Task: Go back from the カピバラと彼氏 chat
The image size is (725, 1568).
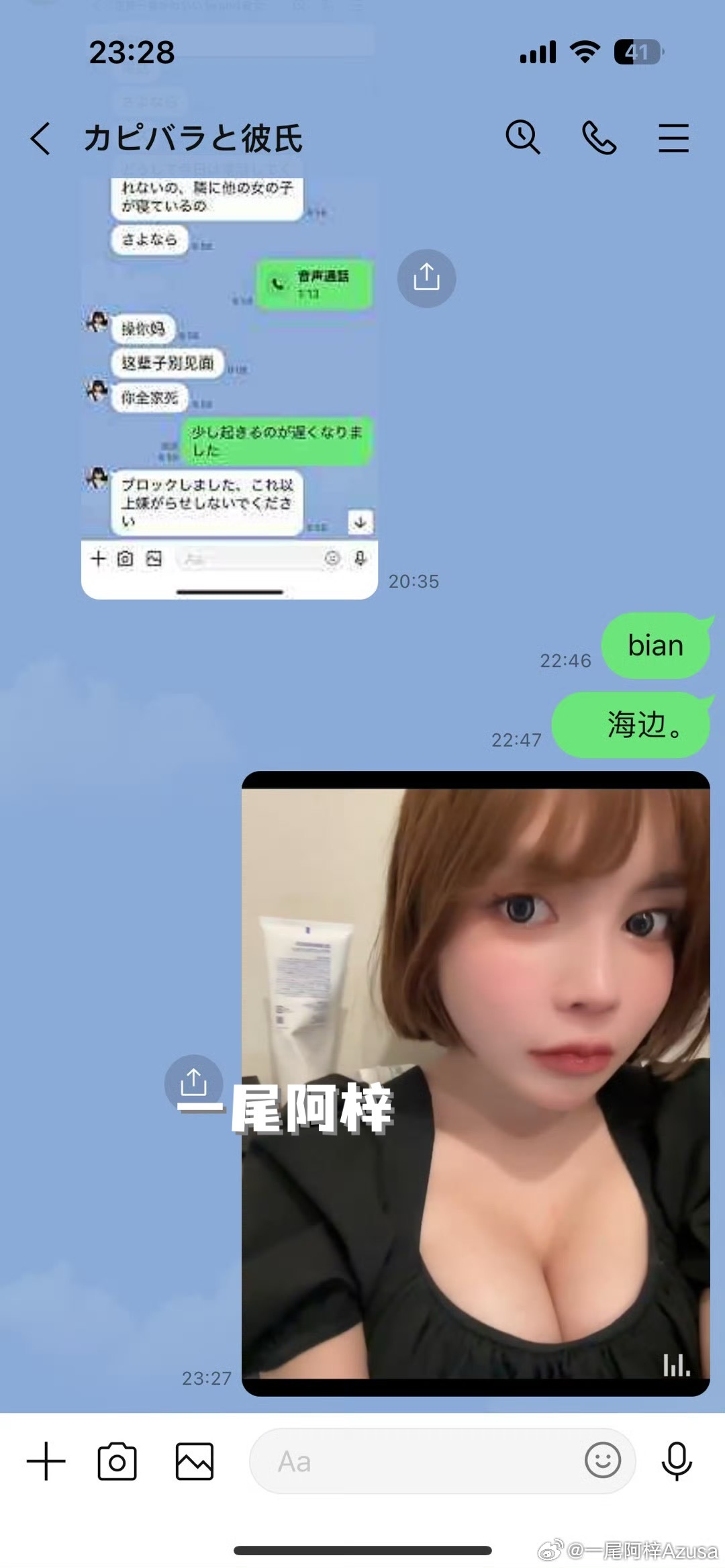Action: tap(40, 138)
